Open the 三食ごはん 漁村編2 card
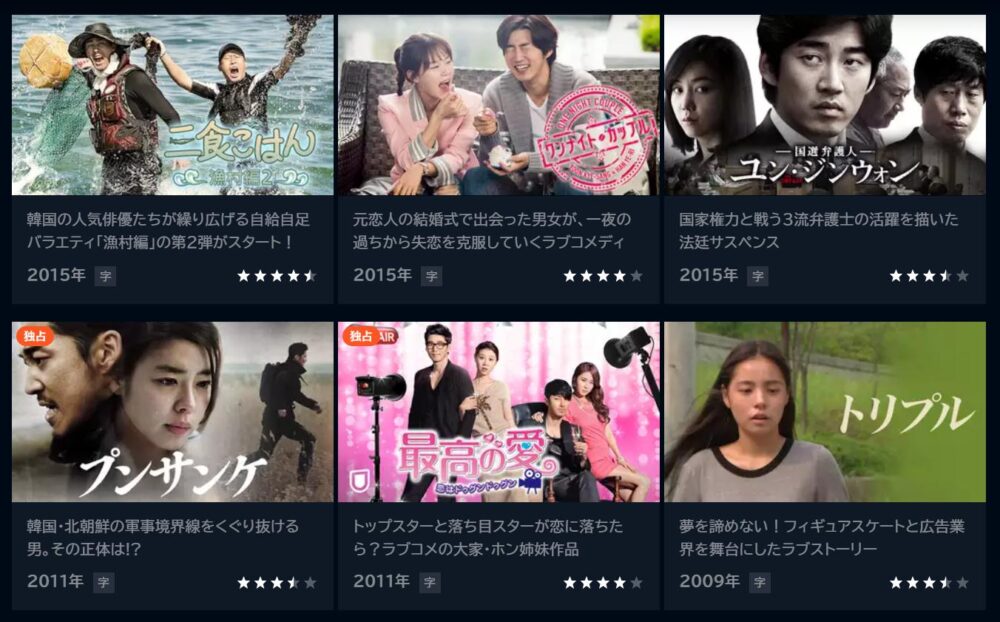Viewport: 1000px width, 622px height. [x=173, y=105]
